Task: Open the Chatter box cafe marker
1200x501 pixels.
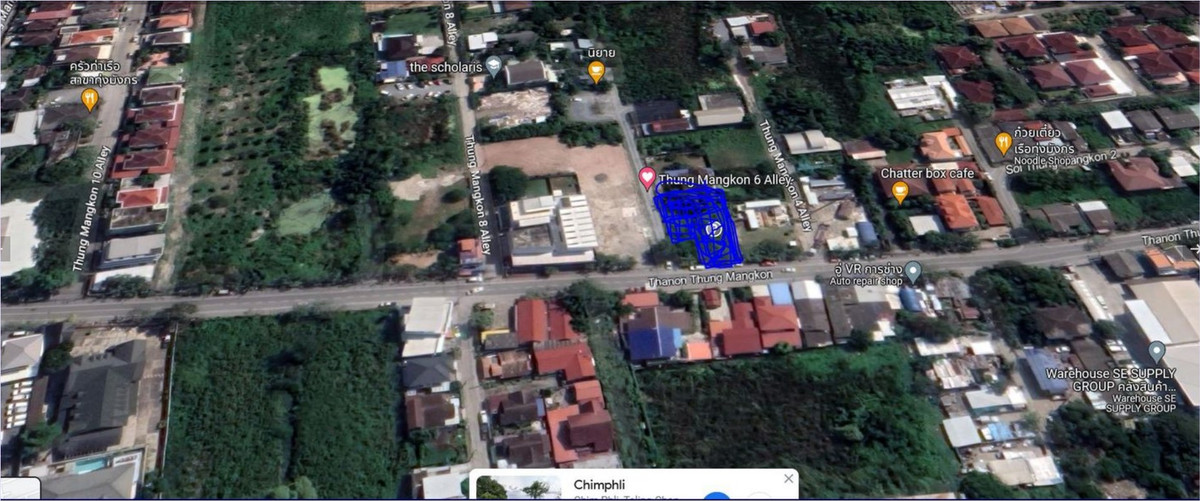Action: (900, 190)
